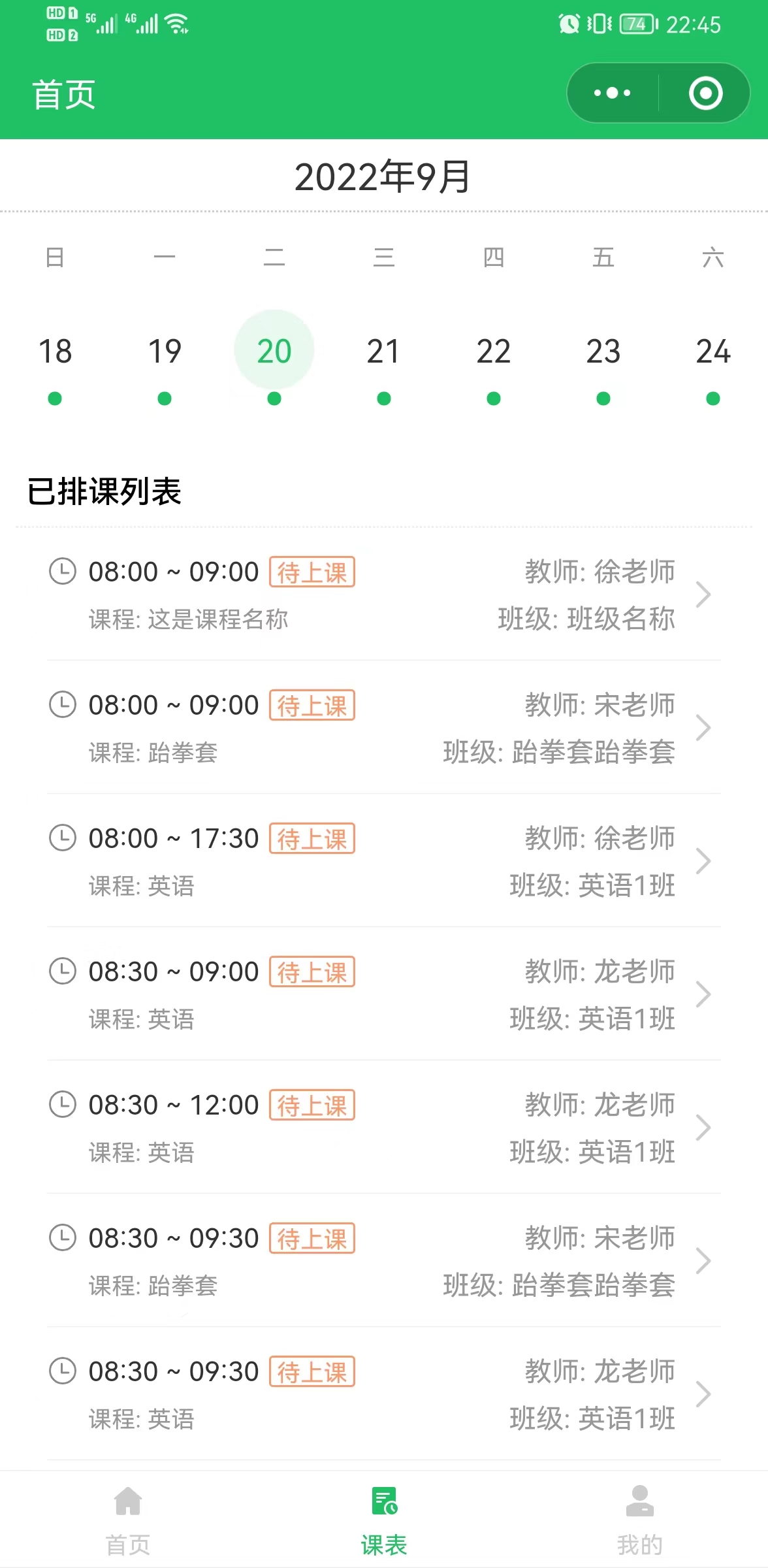Open 宋老师's 08:30 ~ 09:30 跆拳套 class
The height and width of the screenshot is (1568, 768).
[x=384, y=1261]
